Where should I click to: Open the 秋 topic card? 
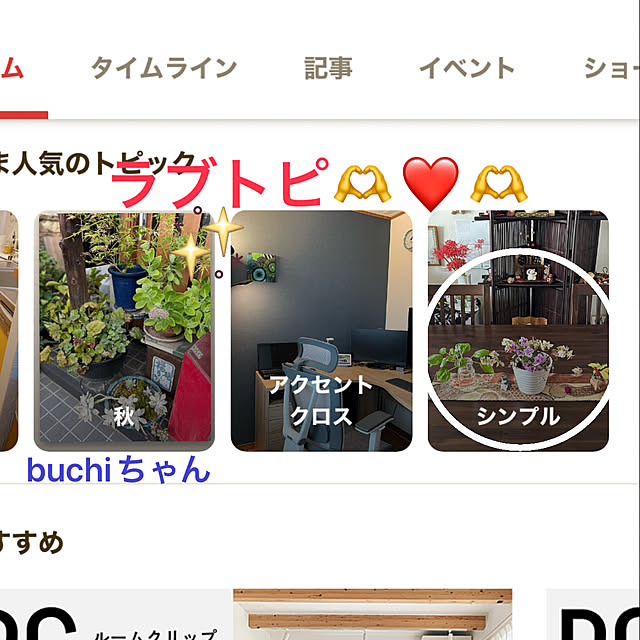[124, 330]
